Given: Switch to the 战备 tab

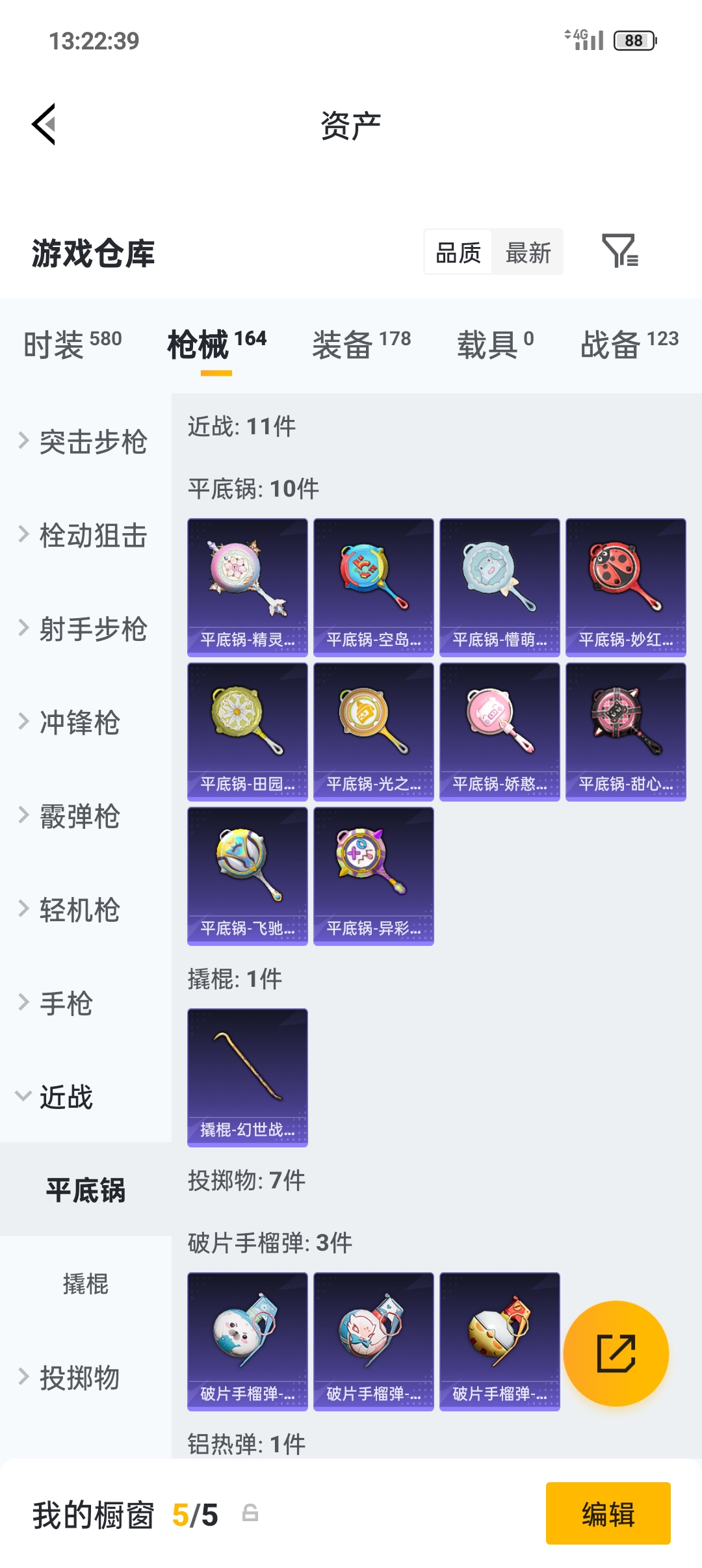Looking at the screenshot, I should tap(629, 344).
